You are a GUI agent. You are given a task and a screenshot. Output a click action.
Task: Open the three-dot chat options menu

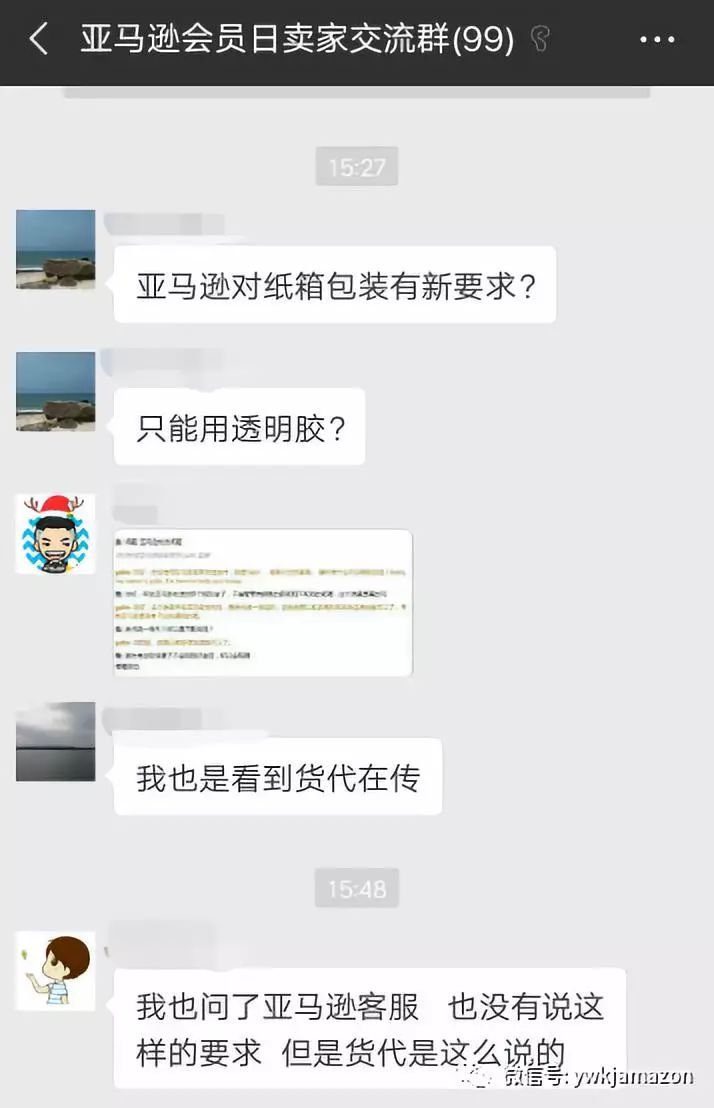click(656, 40)
